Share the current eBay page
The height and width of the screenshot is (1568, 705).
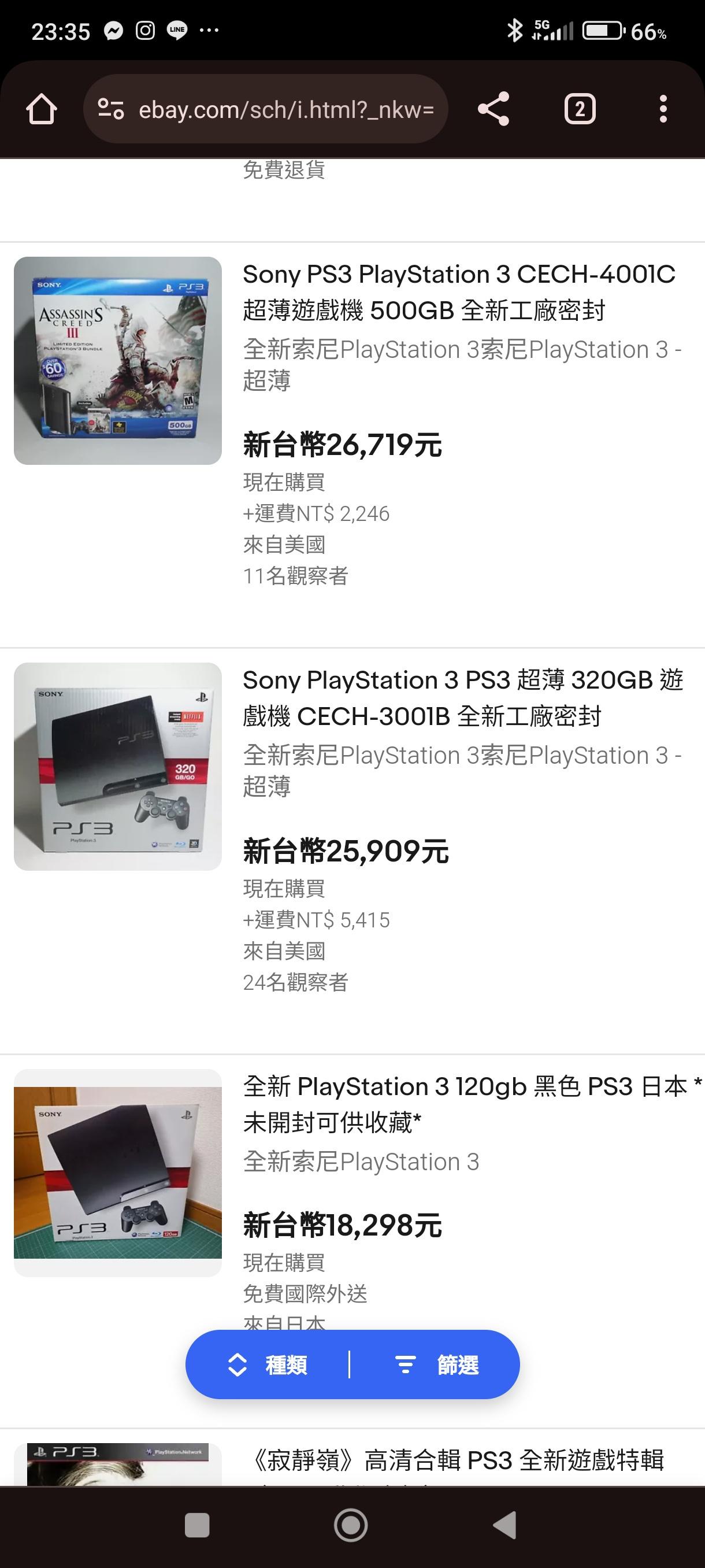tap(493, 110)
